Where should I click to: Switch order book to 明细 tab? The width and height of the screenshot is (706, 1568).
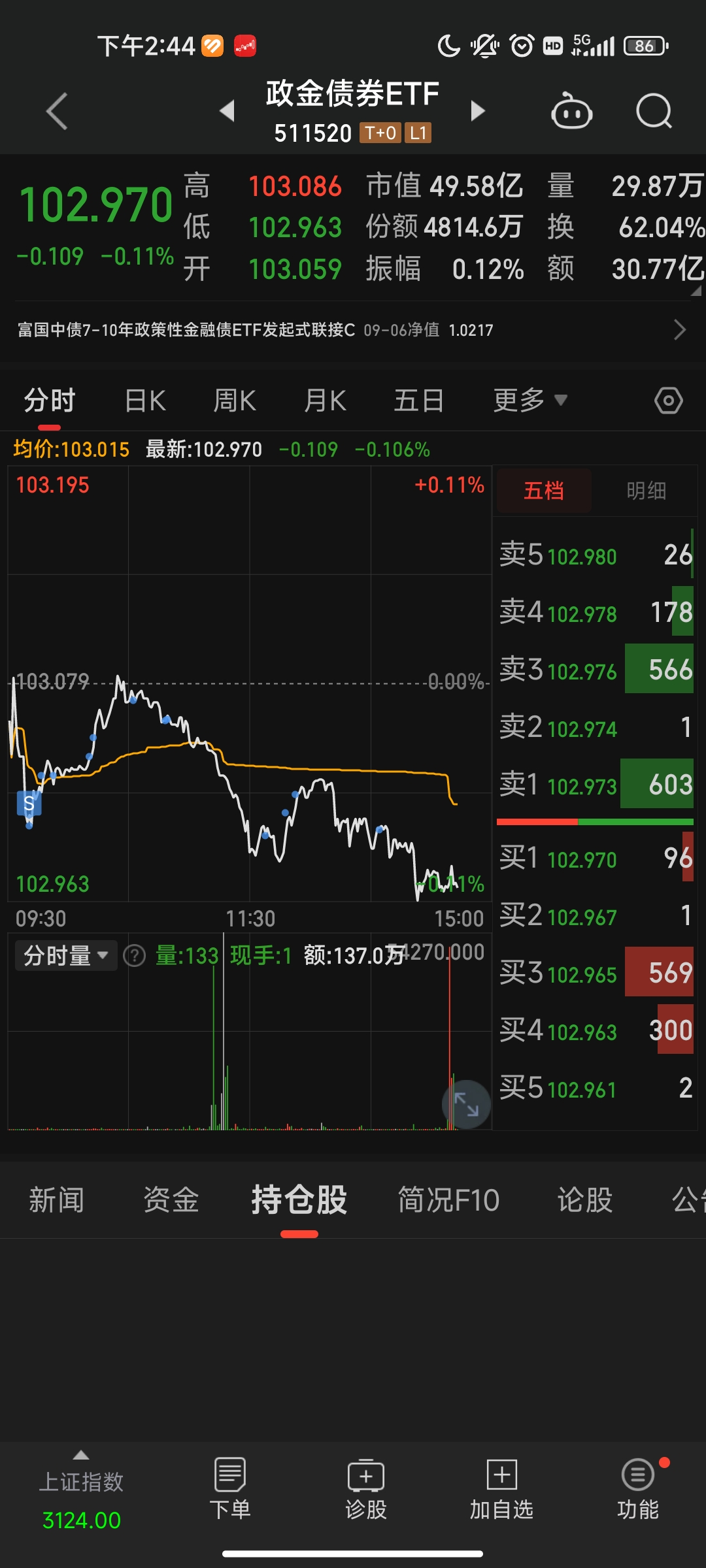(x=646, y=491)
